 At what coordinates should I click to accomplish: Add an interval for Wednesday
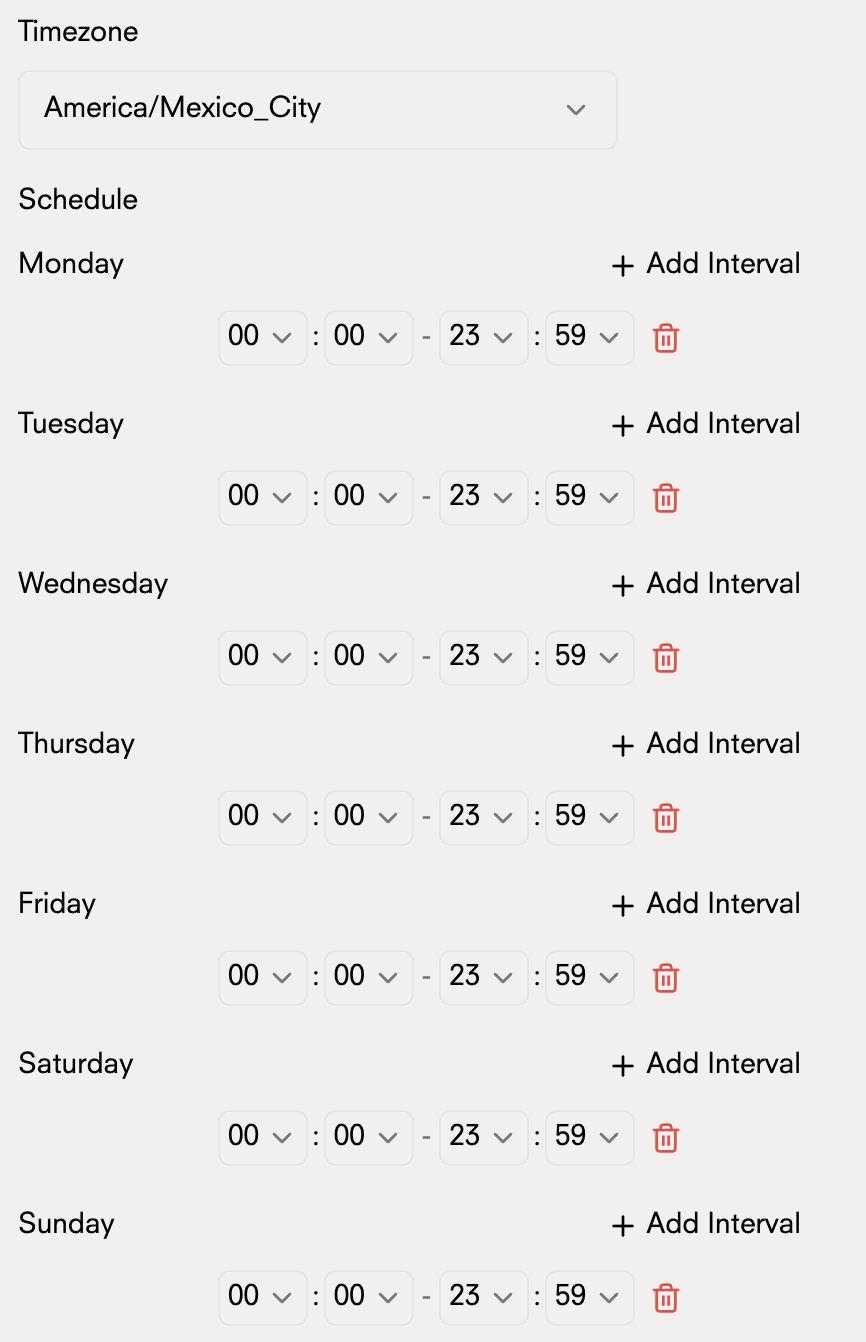click(706, 584)
